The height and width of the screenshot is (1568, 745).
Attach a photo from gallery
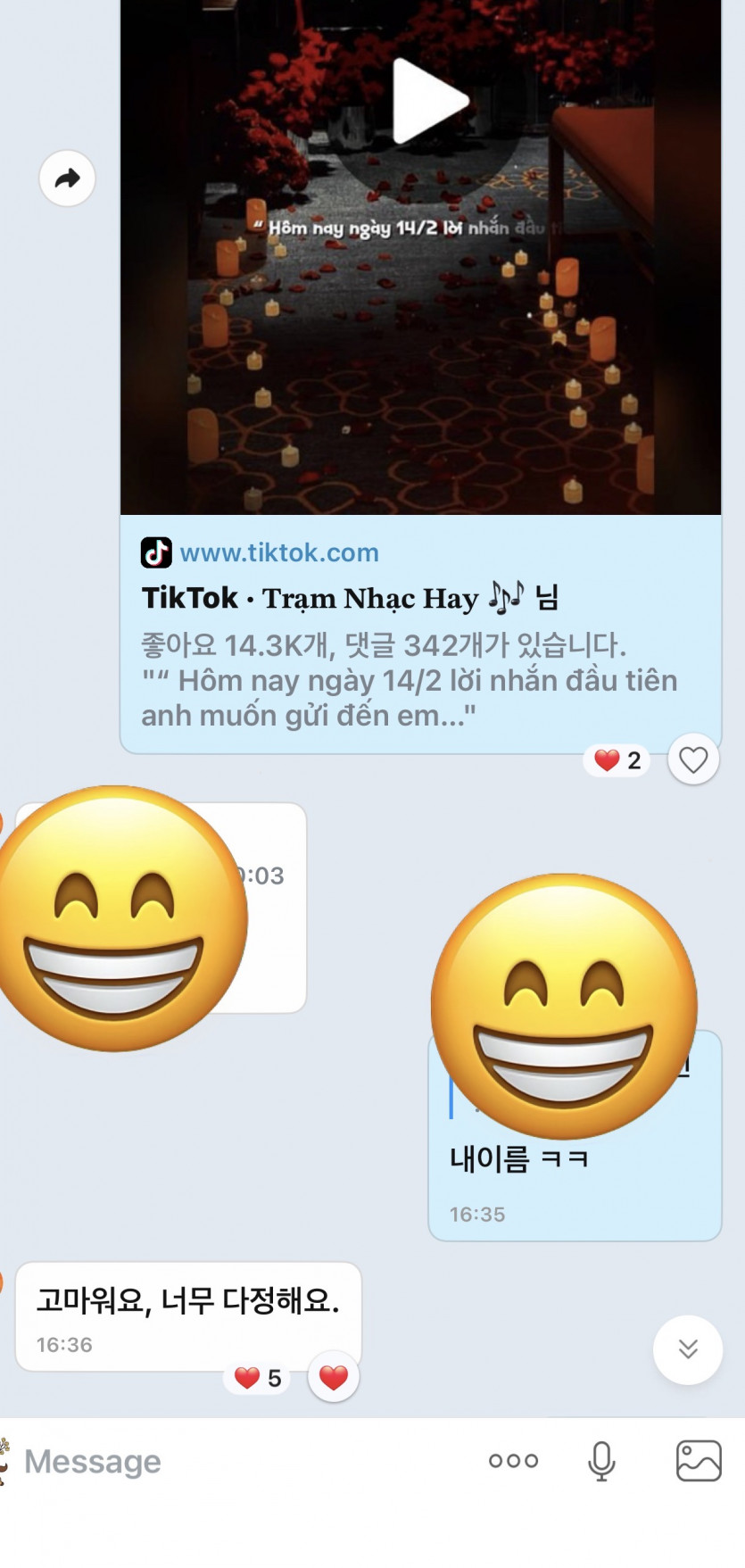click(699, 1461)
